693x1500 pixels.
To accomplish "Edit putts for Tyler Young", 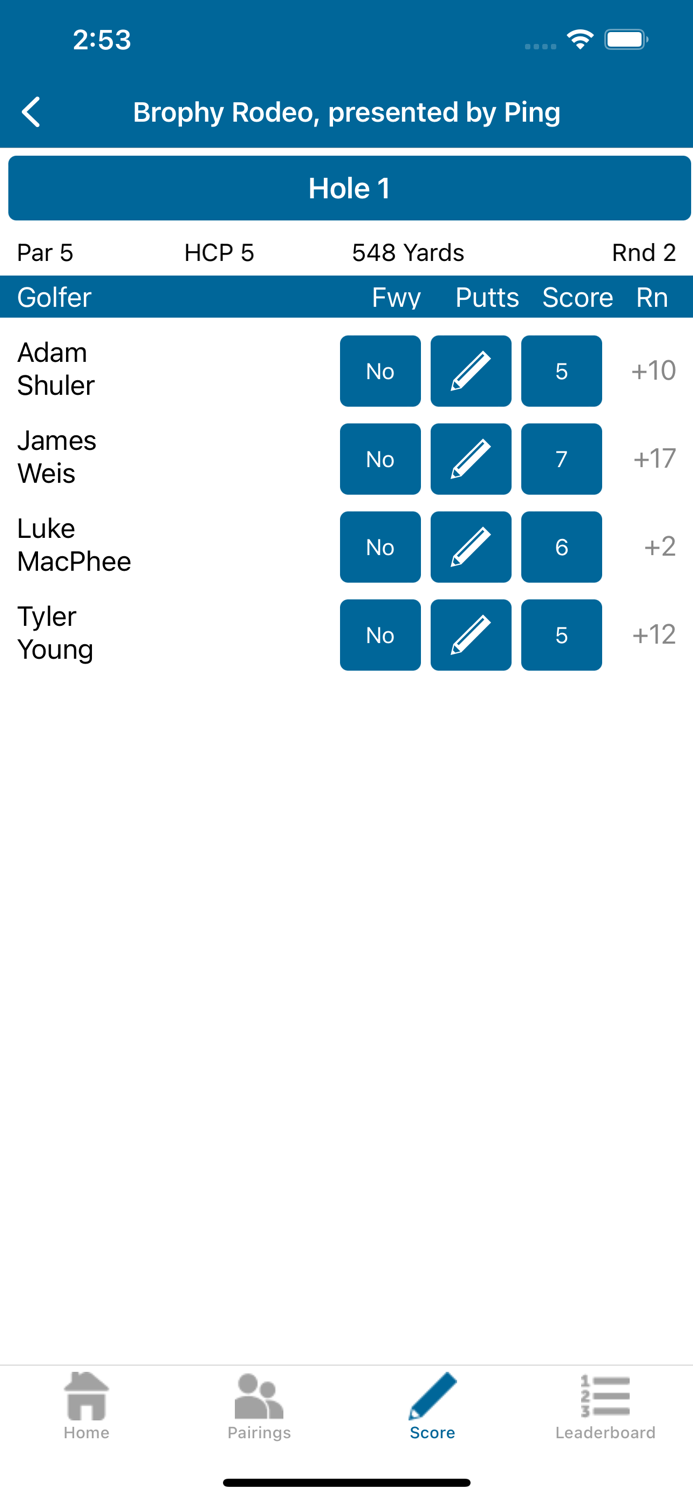I will (x=471, y=635).
